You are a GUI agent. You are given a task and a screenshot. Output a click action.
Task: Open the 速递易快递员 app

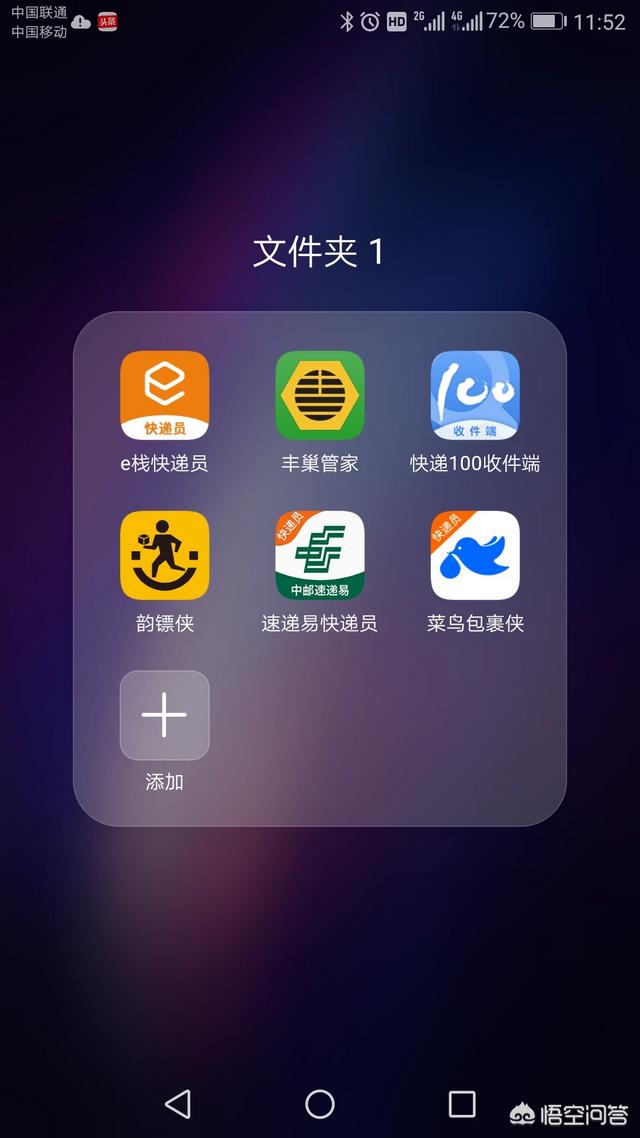coord(320,555)
